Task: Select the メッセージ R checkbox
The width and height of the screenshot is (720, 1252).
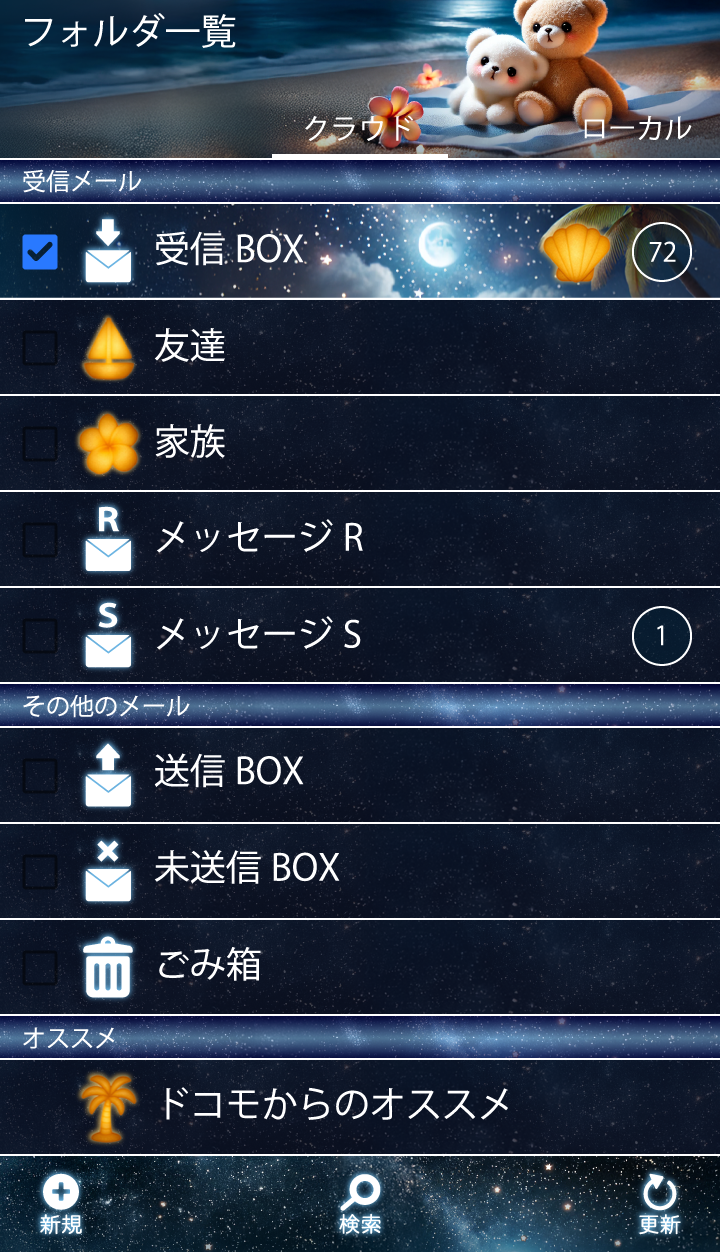Action: point(40,540)
